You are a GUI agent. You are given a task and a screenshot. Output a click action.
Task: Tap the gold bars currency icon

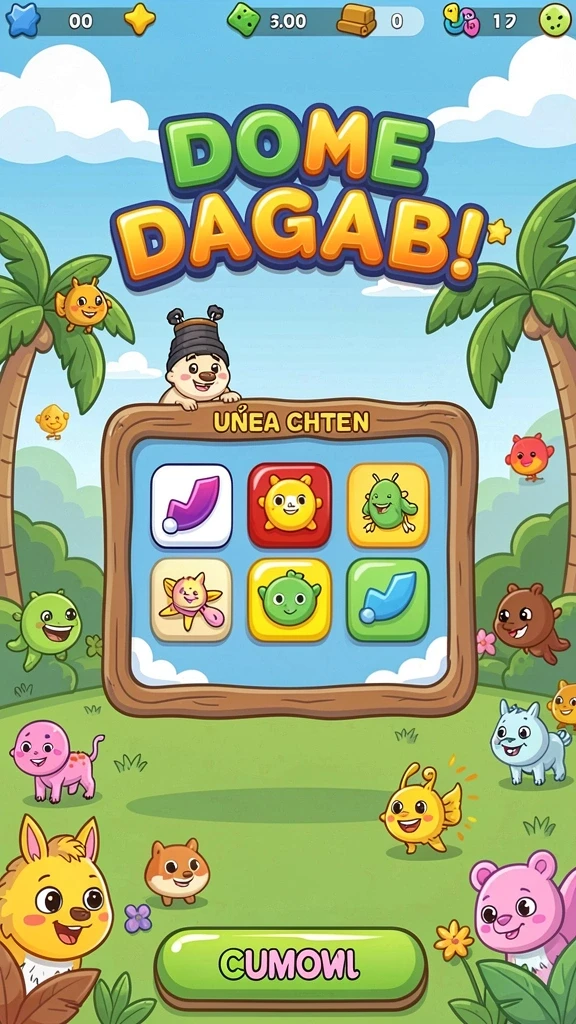357,21
